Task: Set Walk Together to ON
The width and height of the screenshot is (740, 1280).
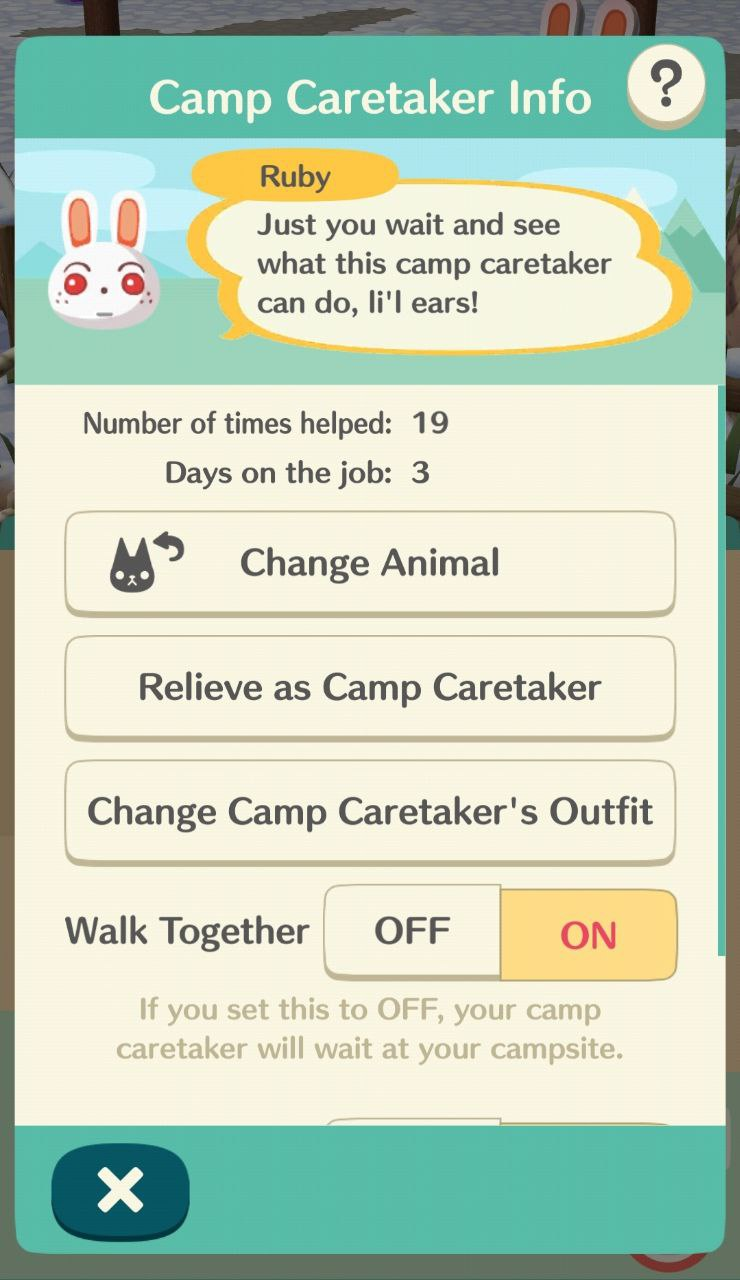Action: coord(588,934)
